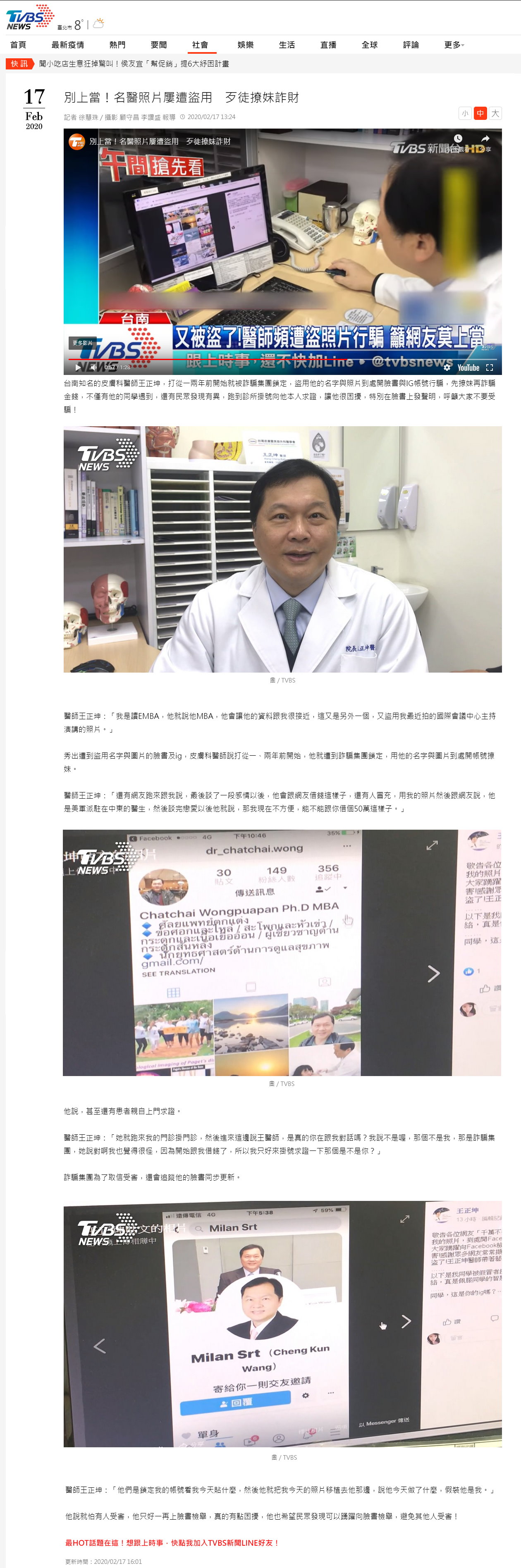
Task: Open the 全球 world section
Action: 369,45
